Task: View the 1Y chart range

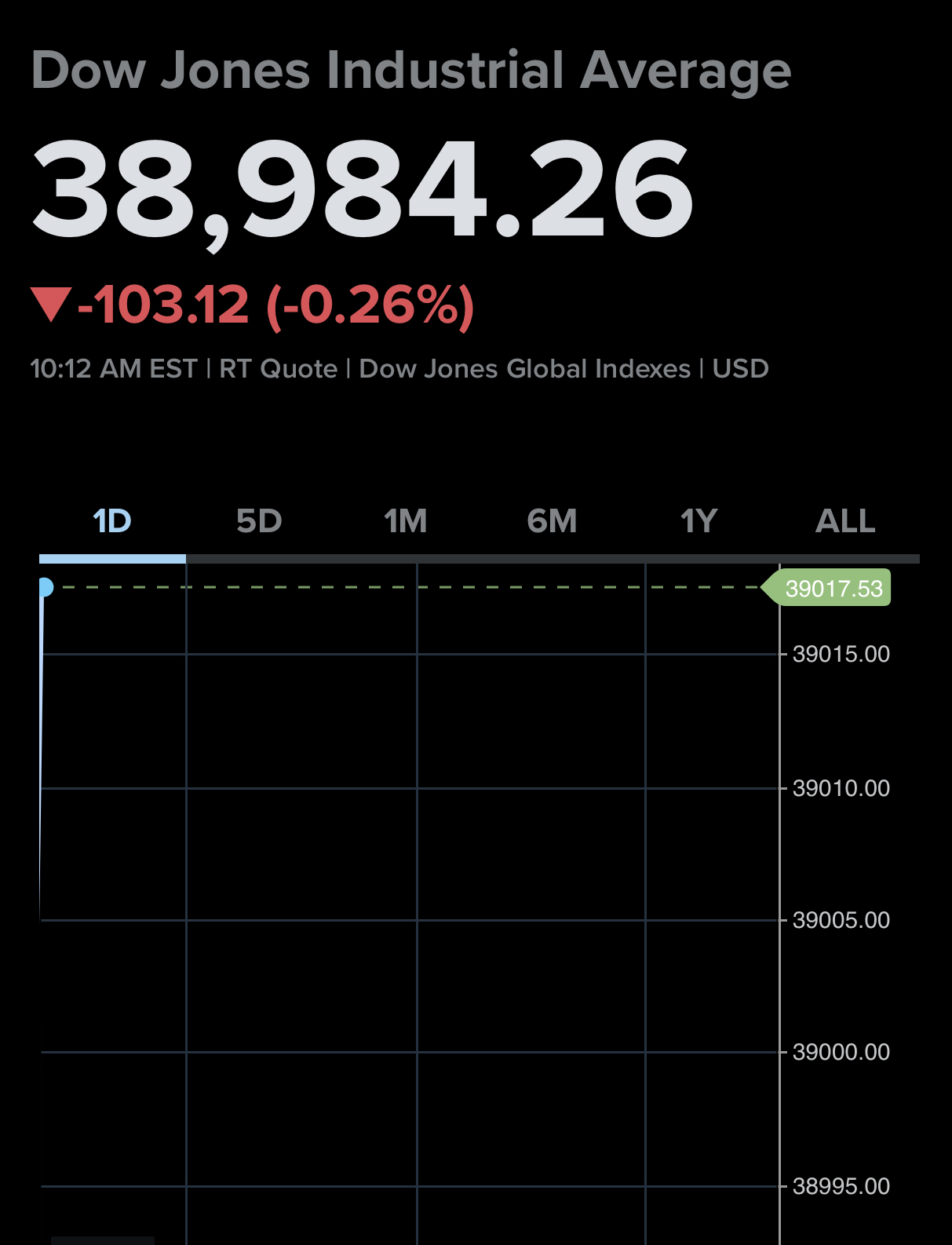Action: tap(698, 521)
